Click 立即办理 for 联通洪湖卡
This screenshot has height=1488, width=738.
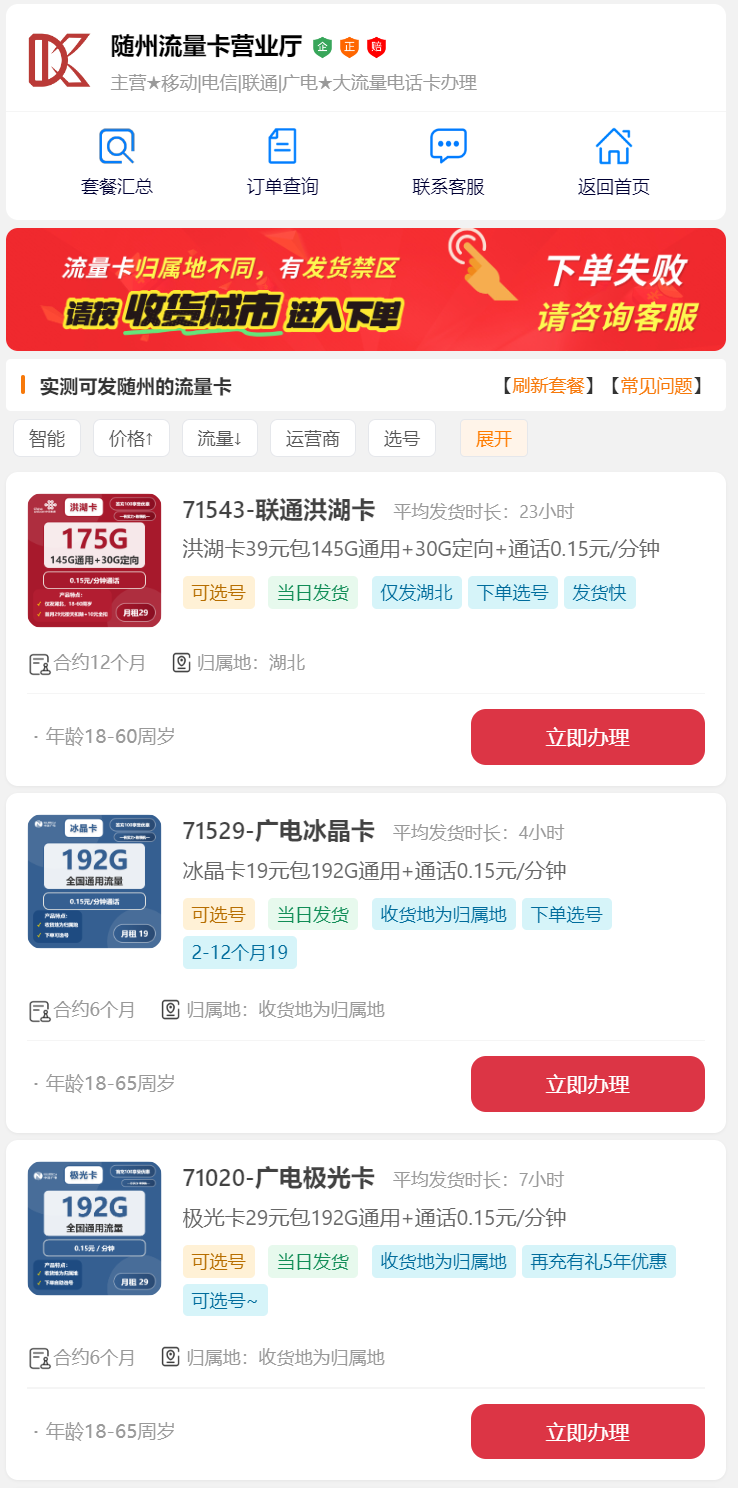tap(587, 737)
